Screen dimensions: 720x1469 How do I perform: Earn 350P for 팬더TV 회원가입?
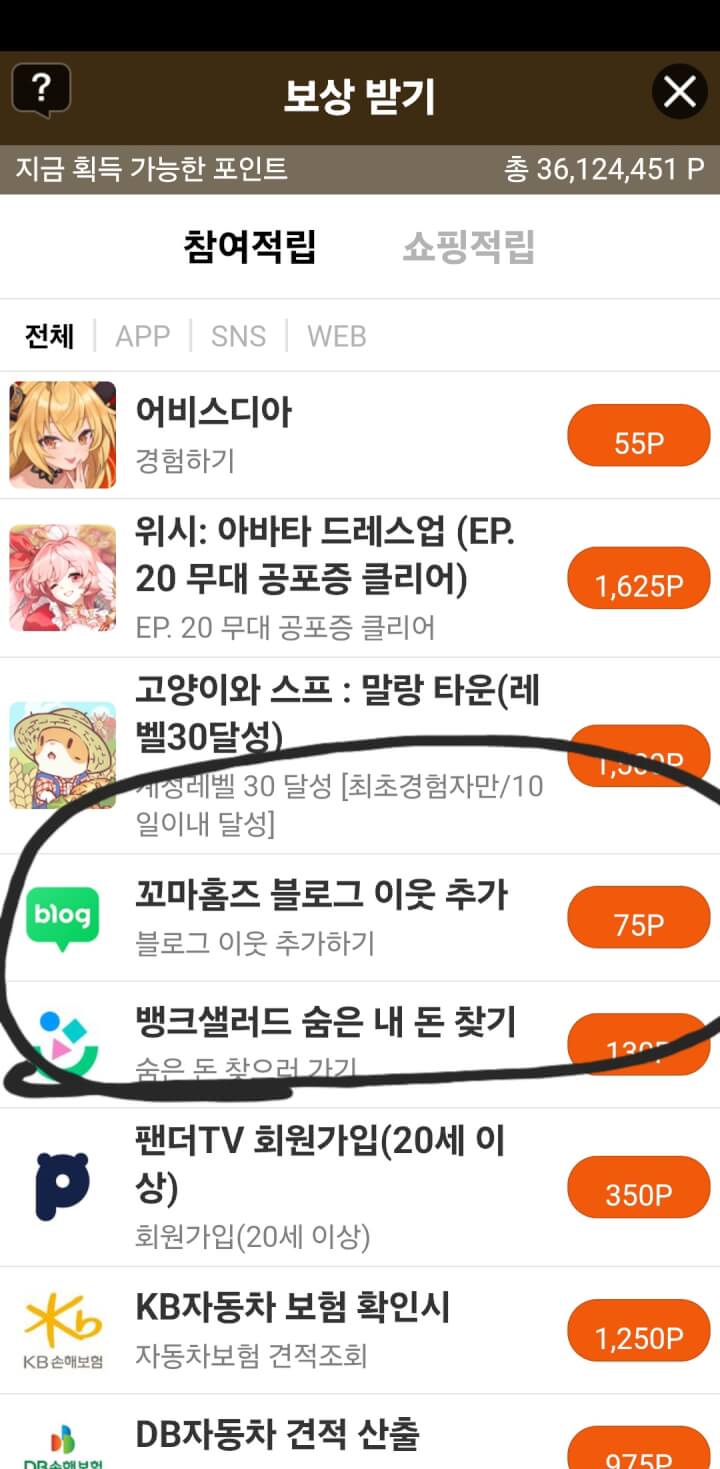point(638,1188)
